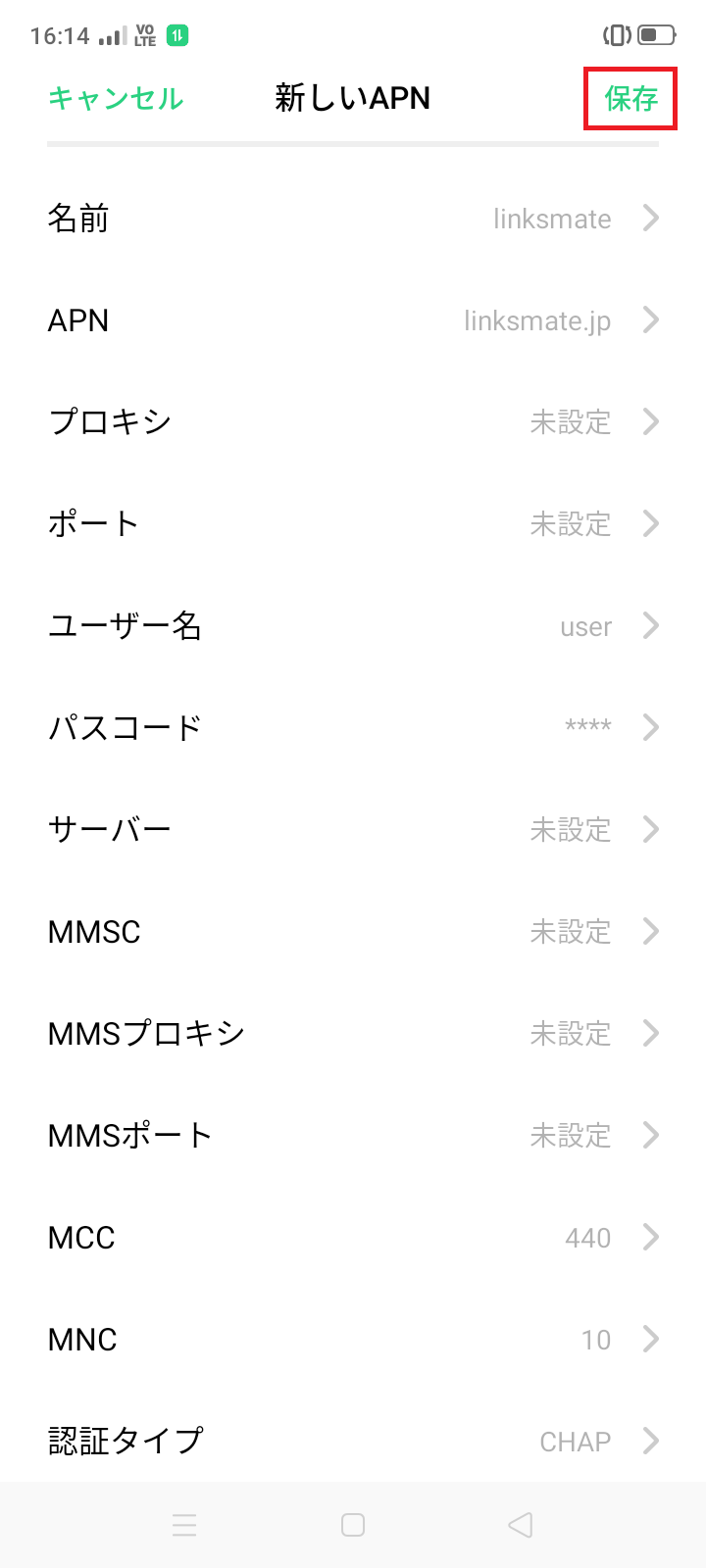Image resolution: width=706 pixels, height=1568 pixels.
Task: Open the MNC field showing 10
Action: (595, 1339)
